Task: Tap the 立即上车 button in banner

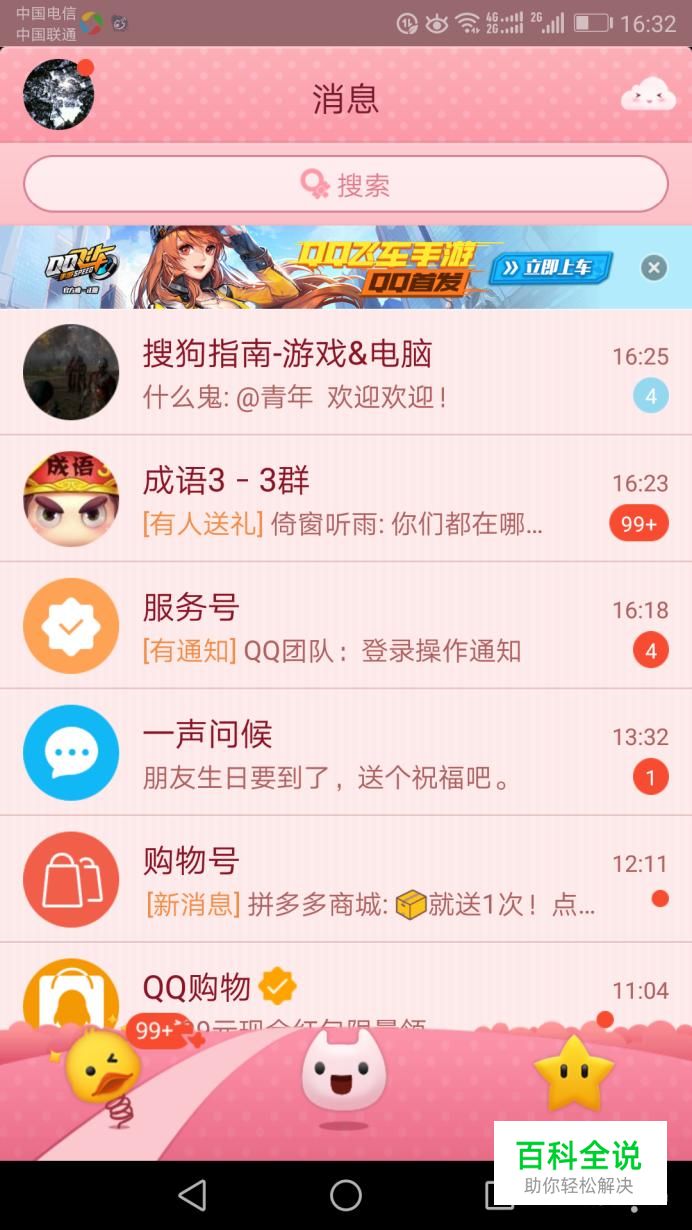Action: (551, 267)
